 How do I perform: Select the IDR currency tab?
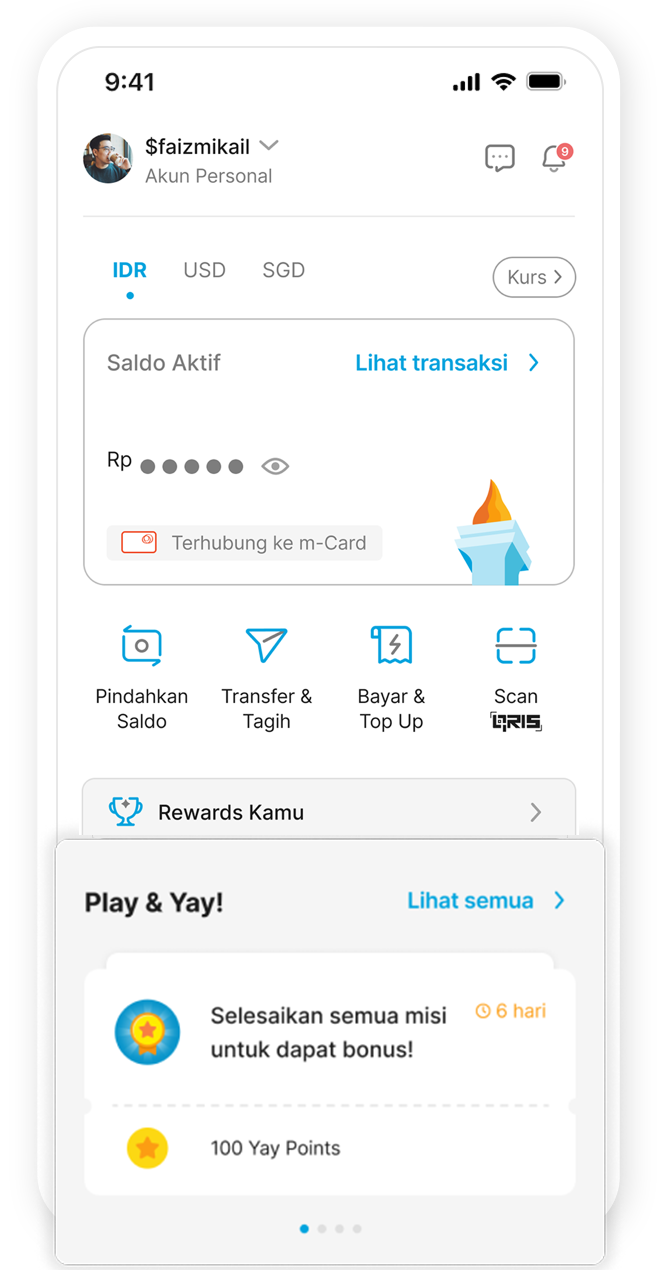[130, 270]
